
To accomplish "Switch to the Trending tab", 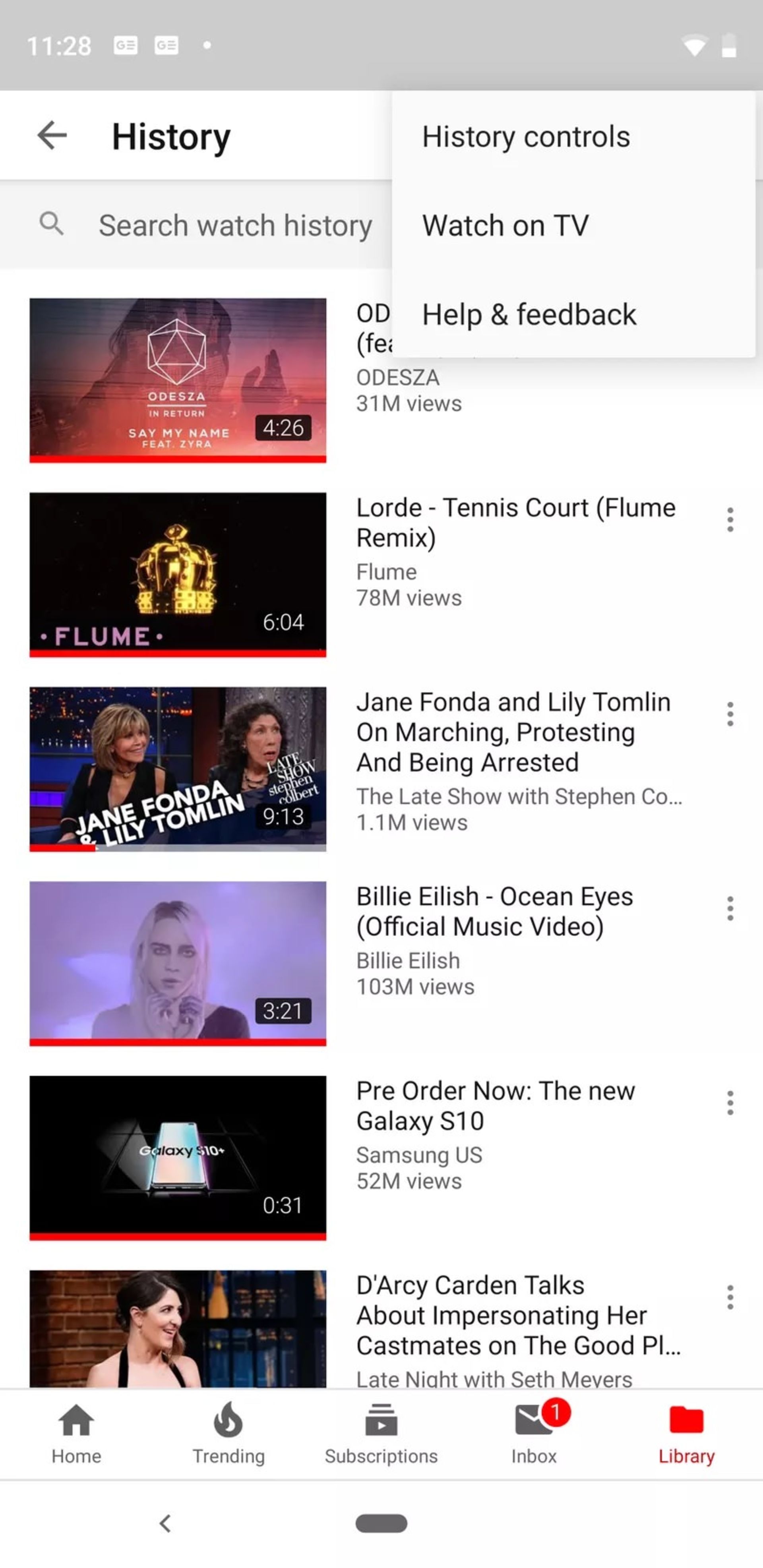I will 229,1433.
